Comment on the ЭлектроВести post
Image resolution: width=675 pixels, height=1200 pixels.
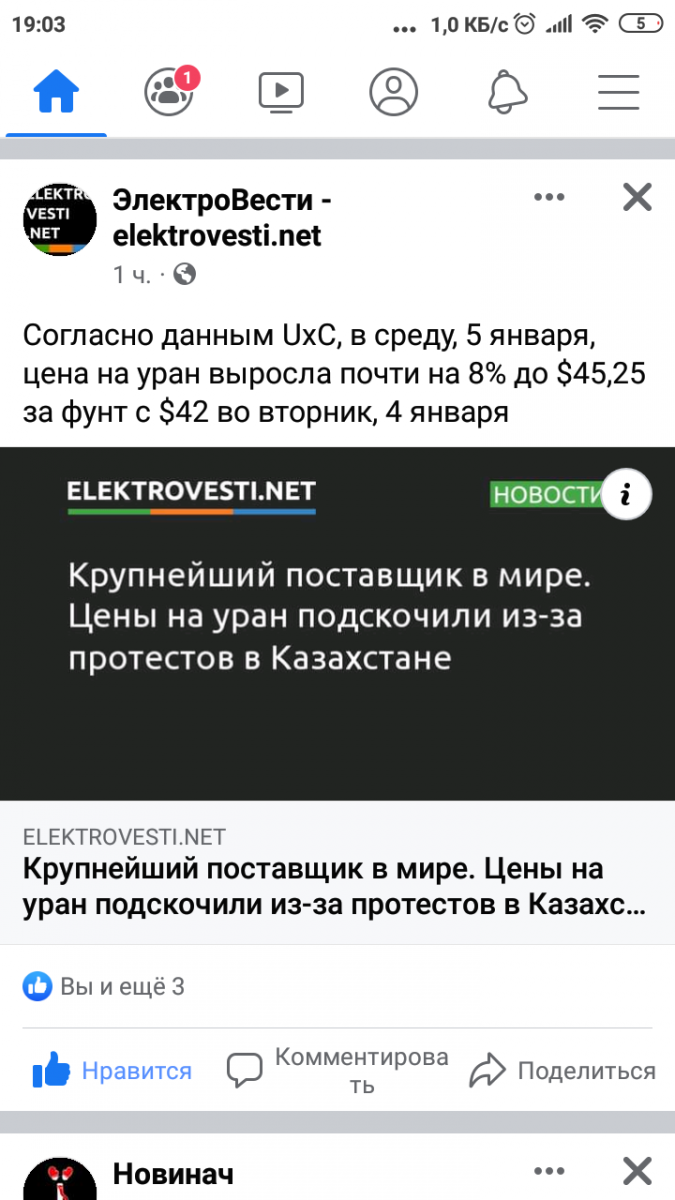coord(337,1071)
